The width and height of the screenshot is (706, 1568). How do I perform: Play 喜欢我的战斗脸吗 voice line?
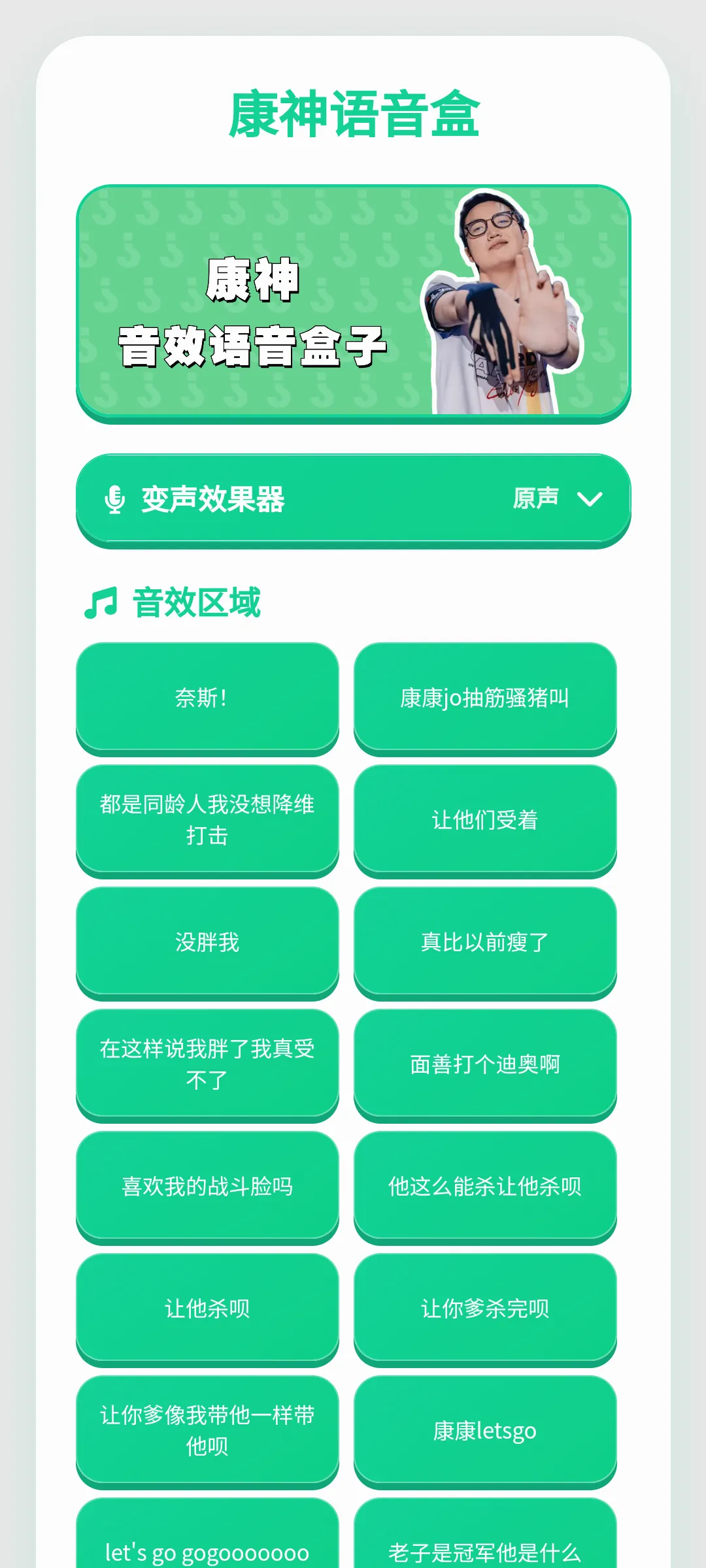point(207,1186)
